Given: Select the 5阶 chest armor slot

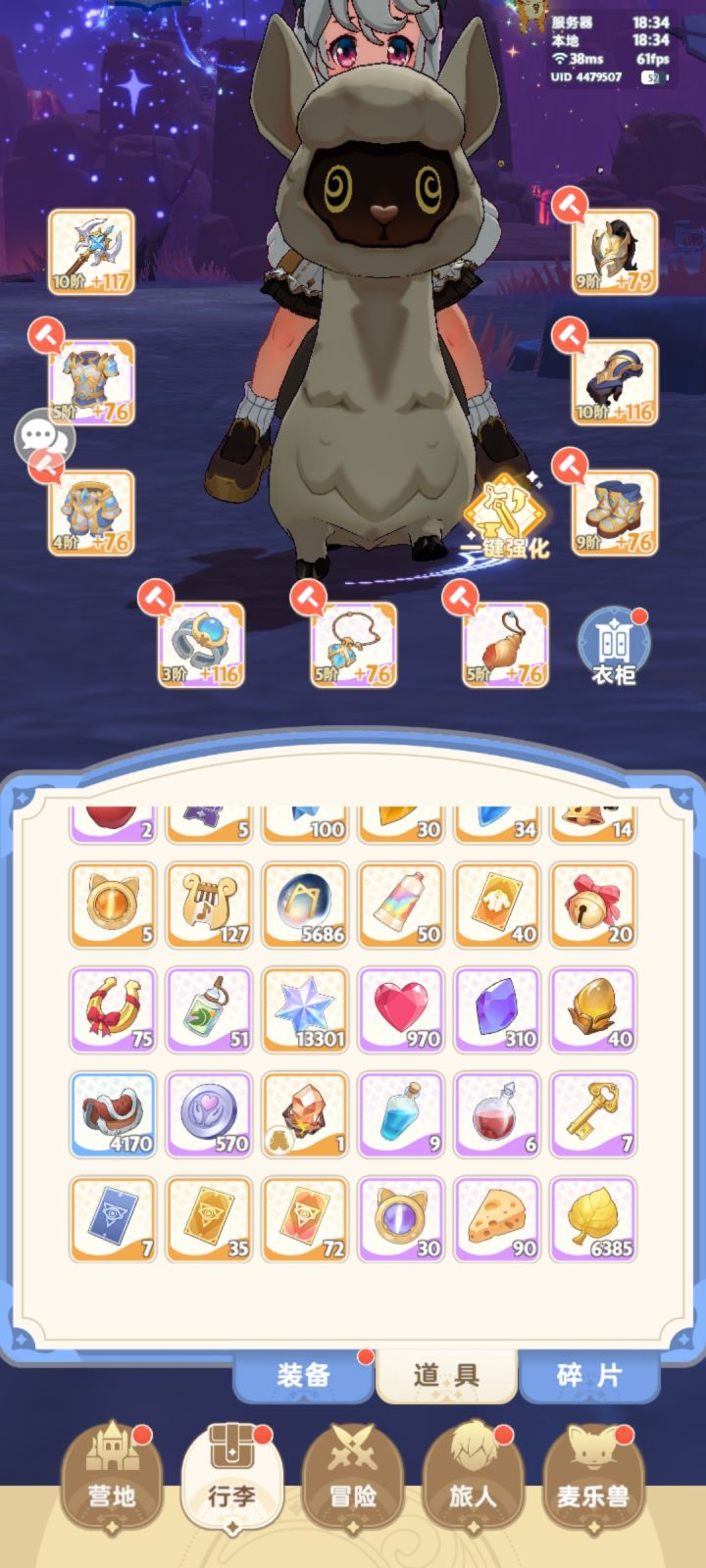Looking at the screenshot, I should coord(93,377).
